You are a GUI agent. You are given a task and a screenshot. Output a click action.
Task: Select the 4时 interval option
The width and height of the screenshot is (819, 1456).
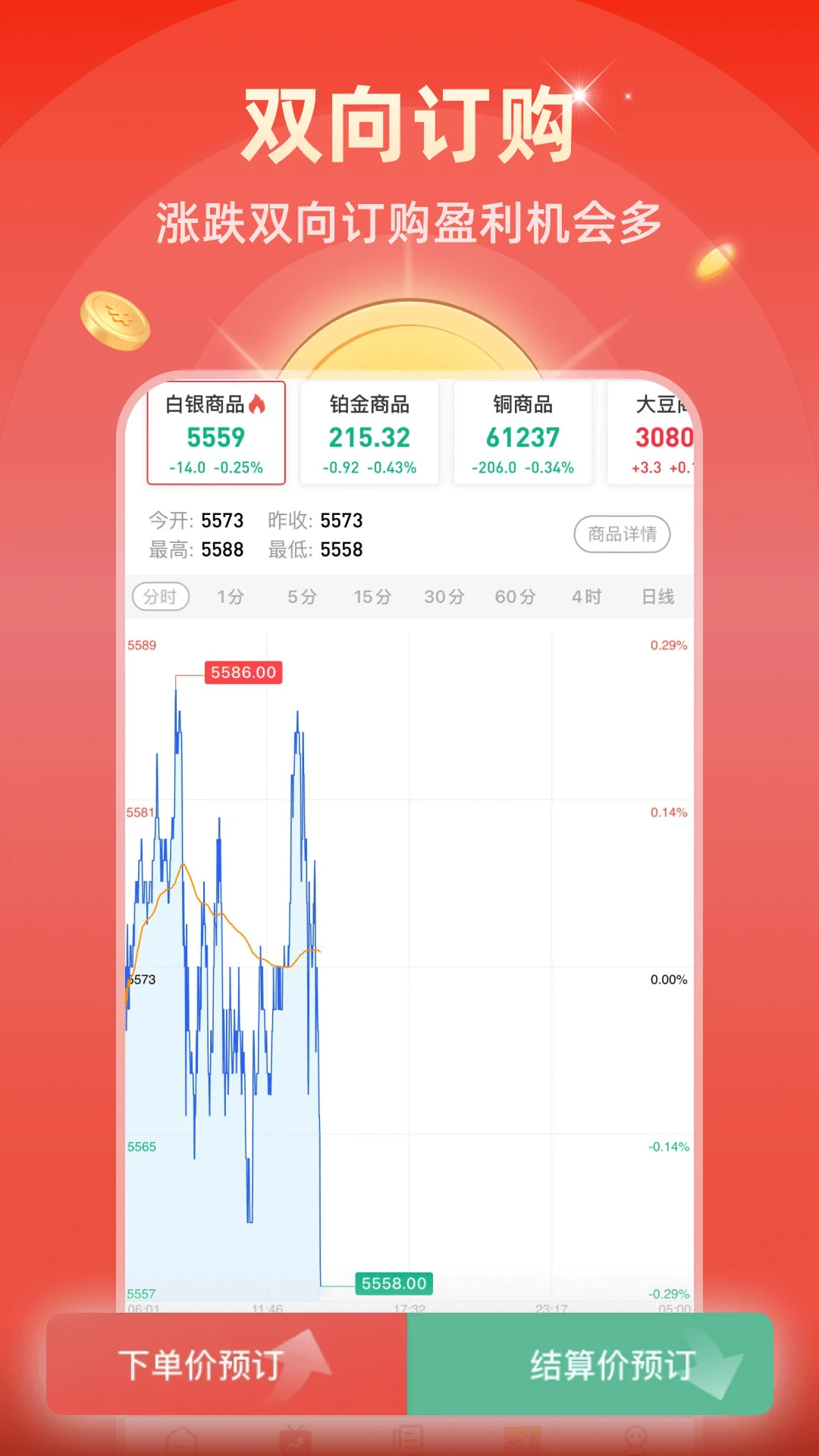pos(584,597)
